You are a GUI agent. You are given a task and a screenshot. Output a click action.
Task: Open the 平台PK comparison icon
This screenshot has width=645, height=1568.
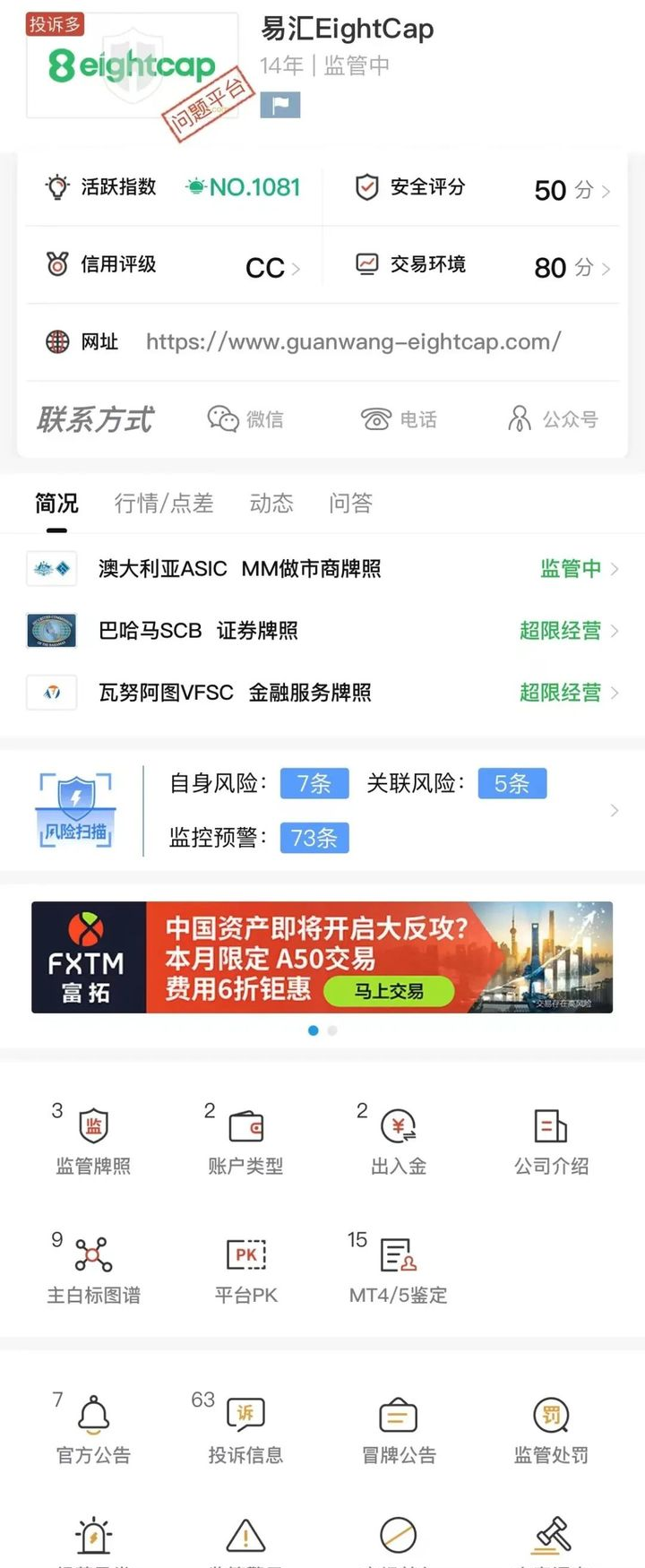245,1266
